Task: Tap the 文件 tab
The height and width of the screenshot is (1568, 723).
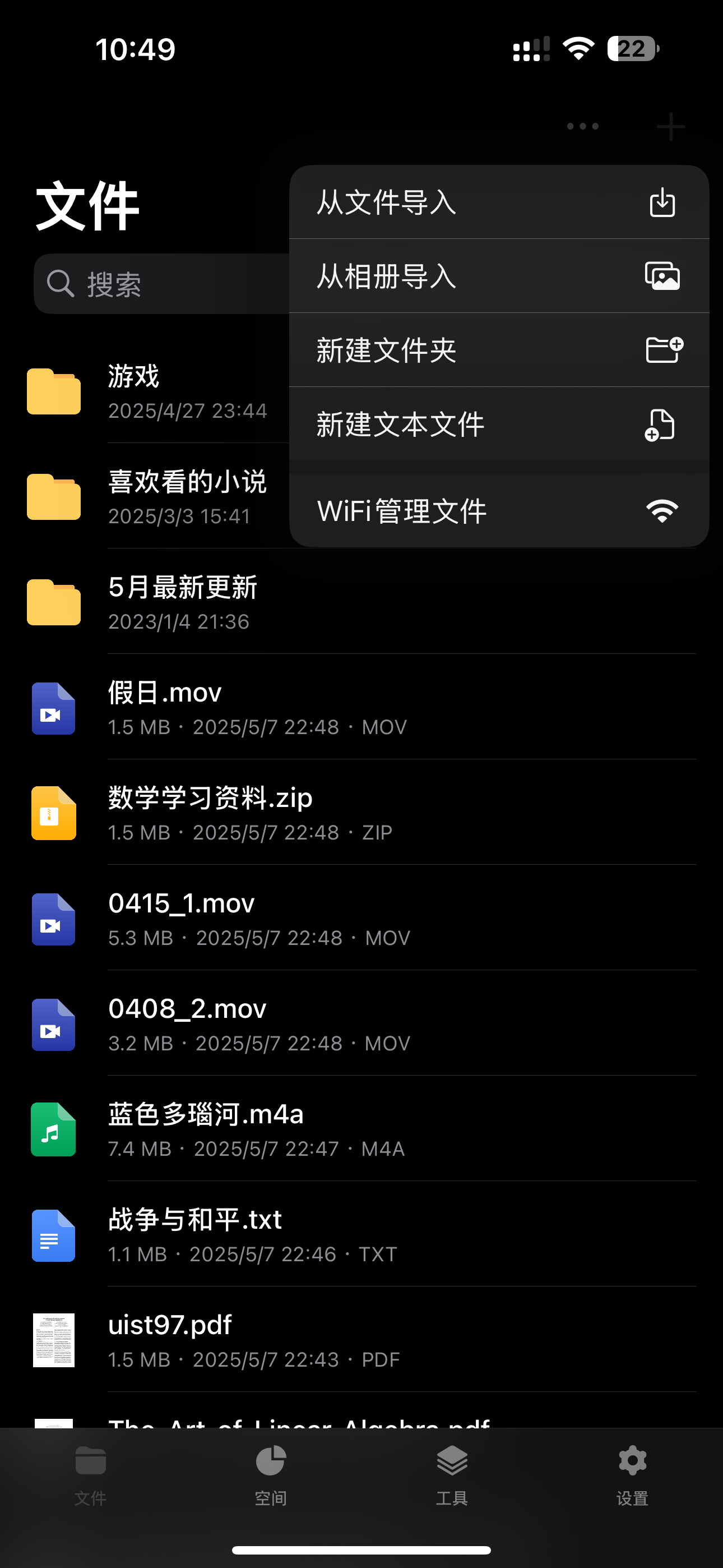Action: click(x=91, y=1474)
